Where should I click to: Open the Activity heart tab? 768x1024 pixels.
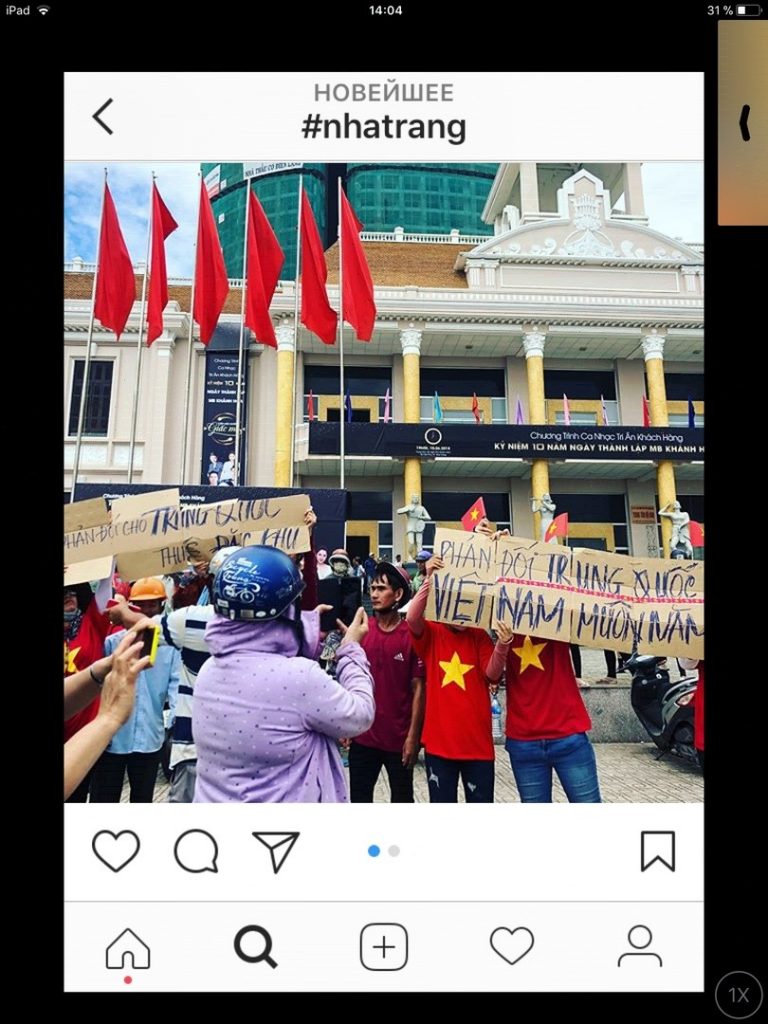point(511,946)
